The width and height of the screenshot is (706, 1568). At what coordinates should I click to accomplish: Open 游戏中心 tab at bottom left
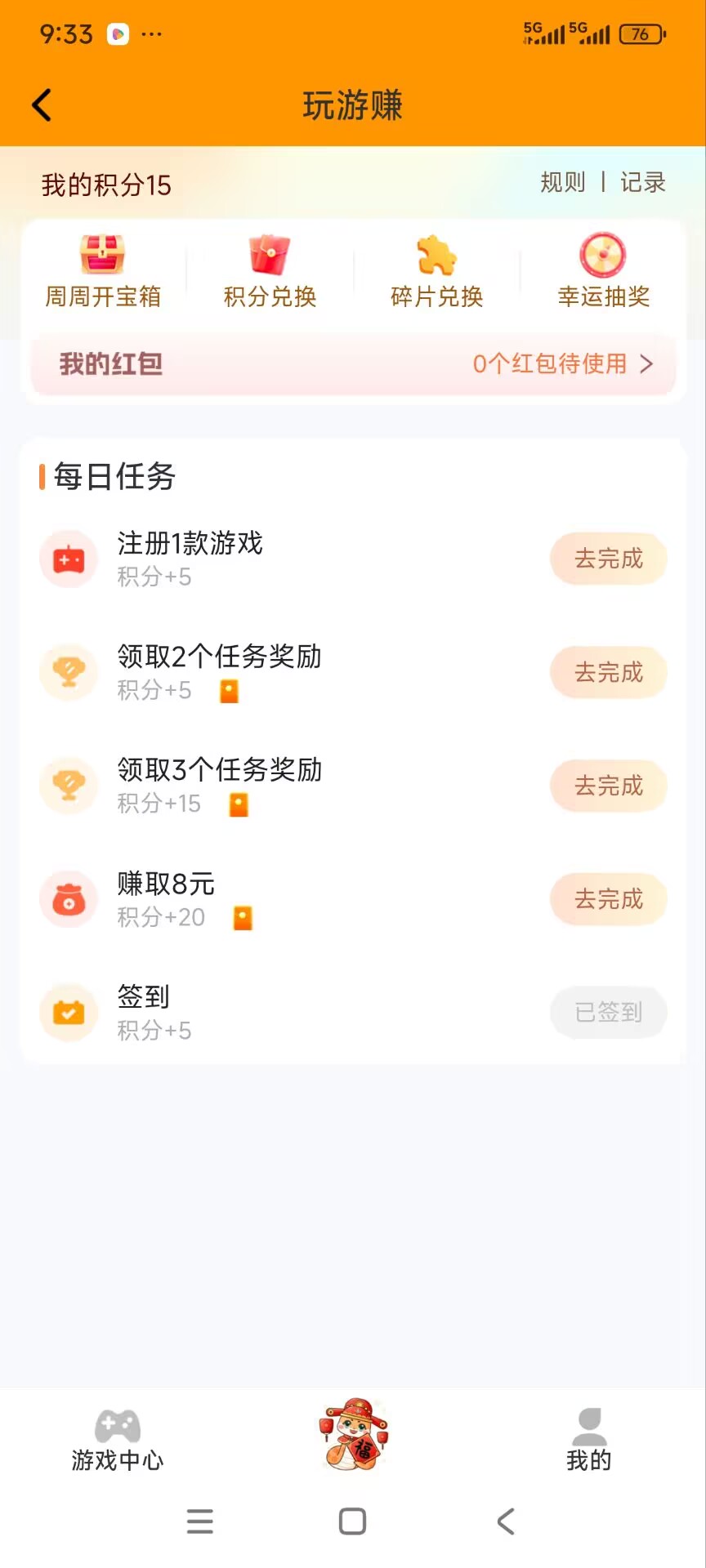click(118, 1441)
